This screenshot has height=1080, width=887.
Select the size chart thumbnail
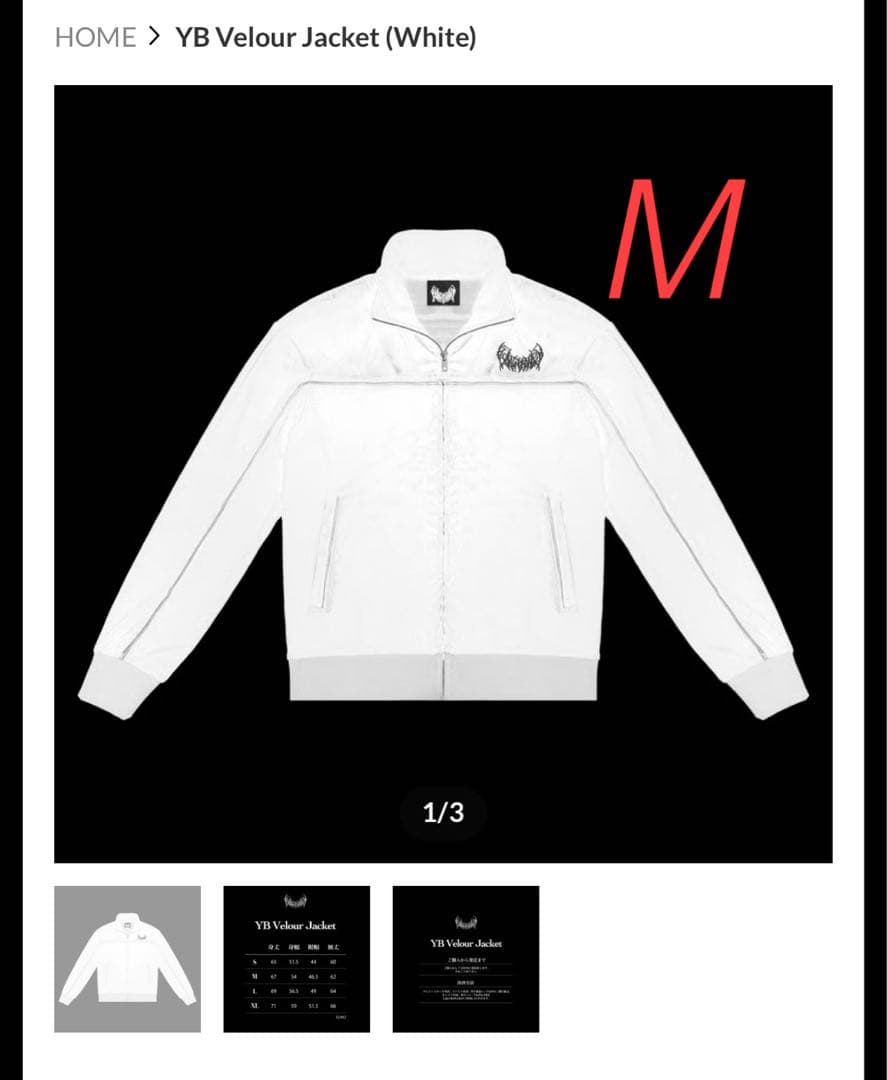[296, 958]
